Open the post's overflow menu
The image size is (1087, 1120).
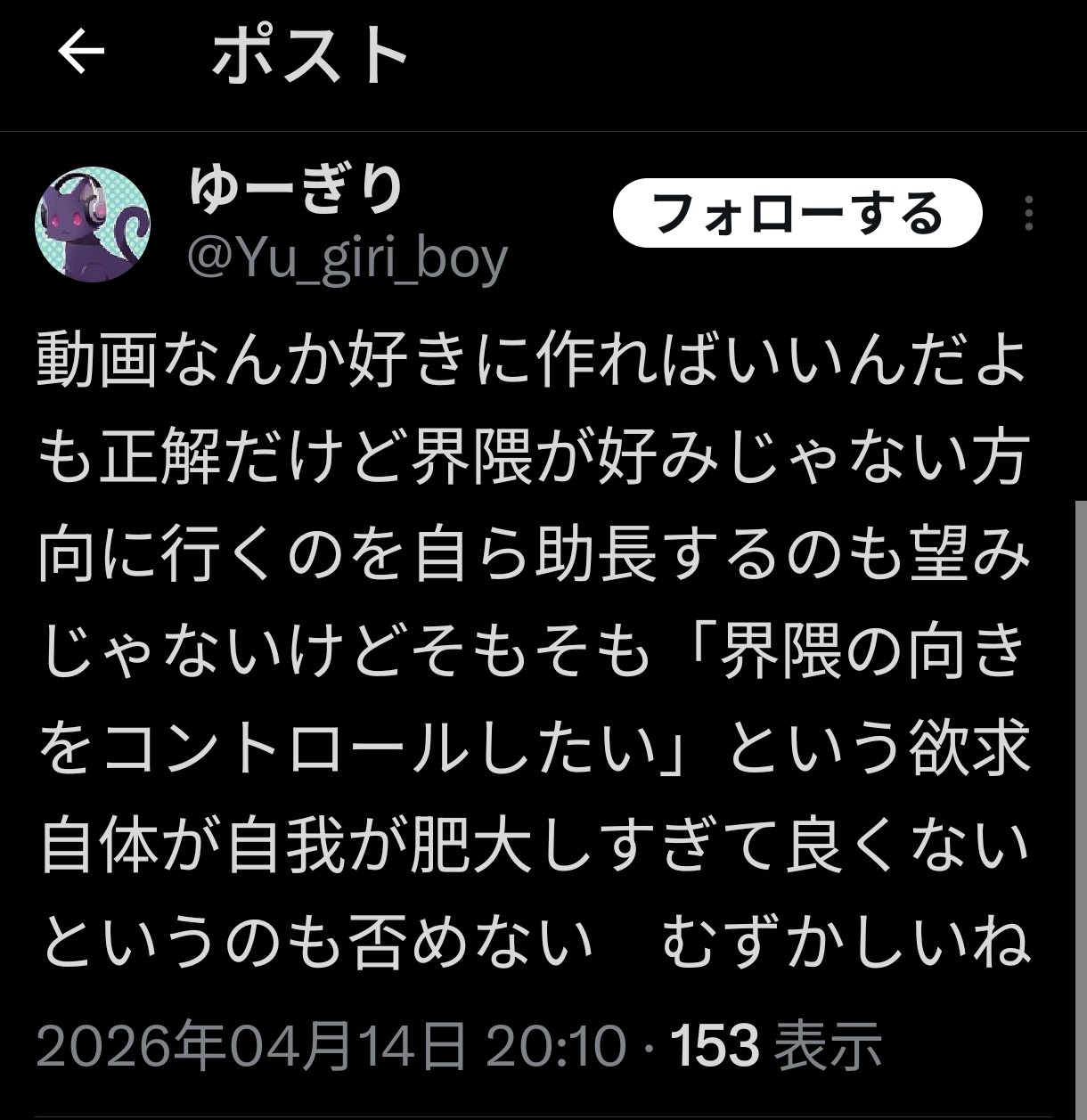click(x=1029, y=214)
